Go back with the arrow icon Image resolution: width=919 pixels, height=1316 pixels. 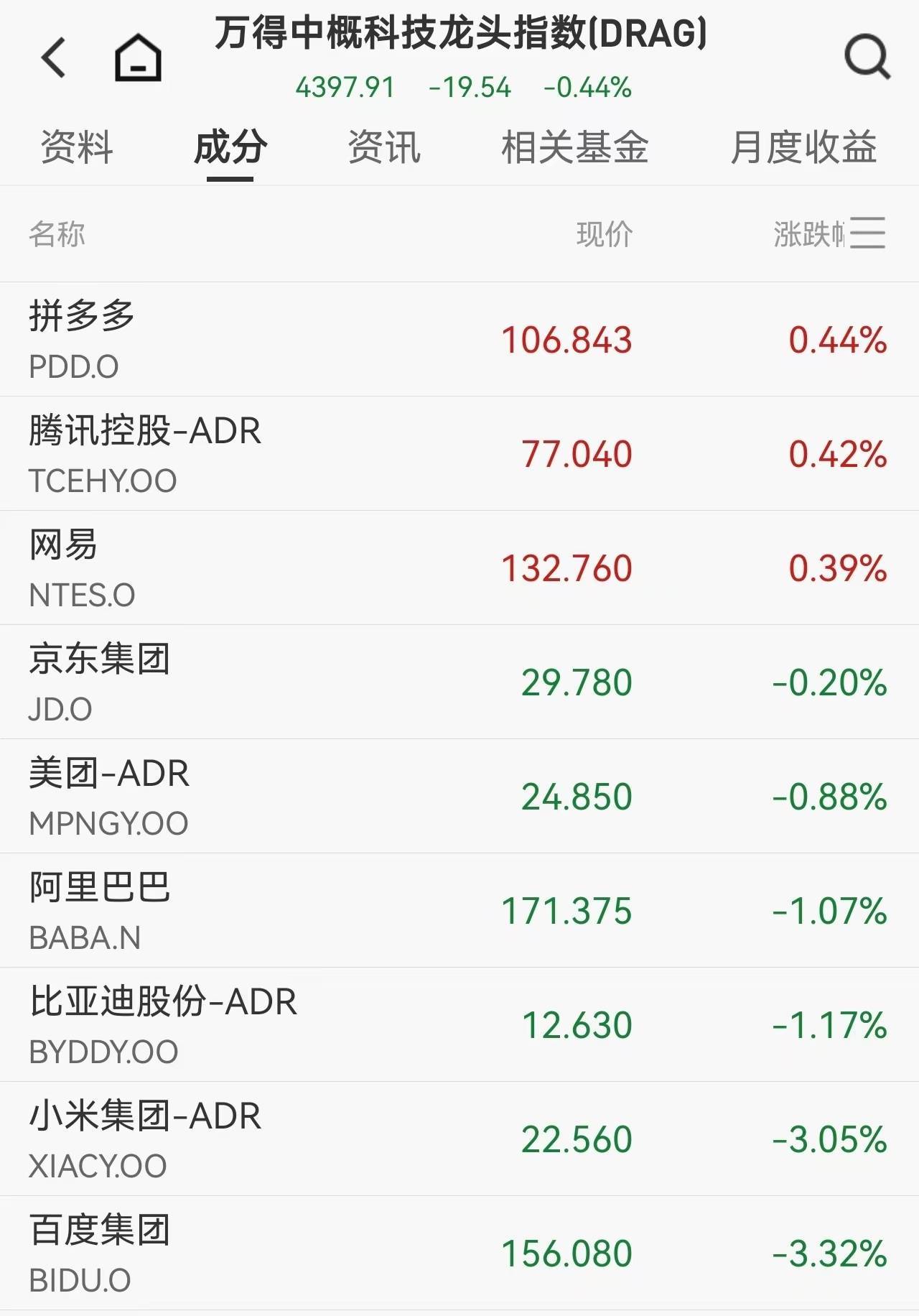pos(54,57)
